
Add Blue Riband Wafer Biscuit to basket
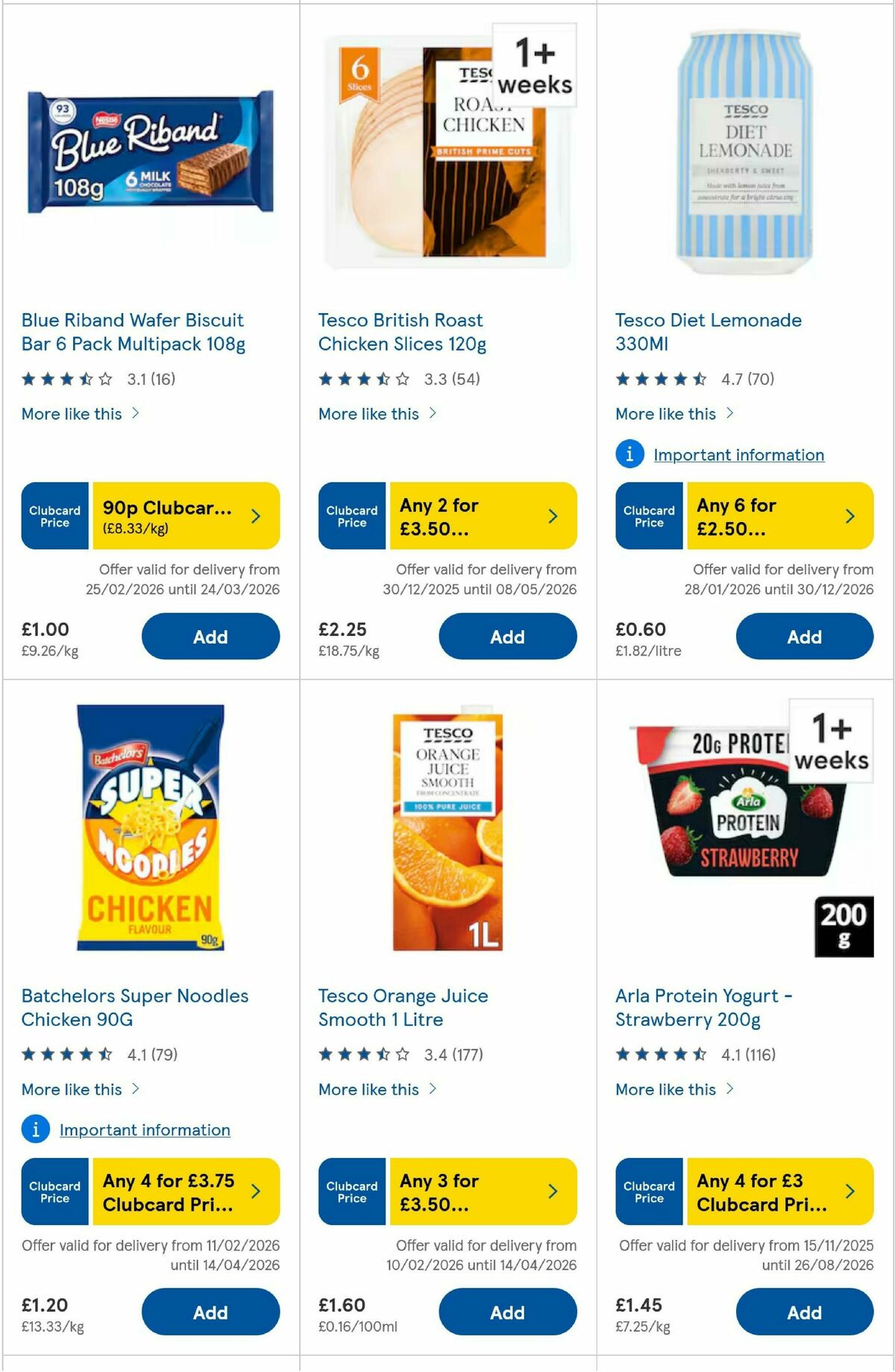(211, 636)
